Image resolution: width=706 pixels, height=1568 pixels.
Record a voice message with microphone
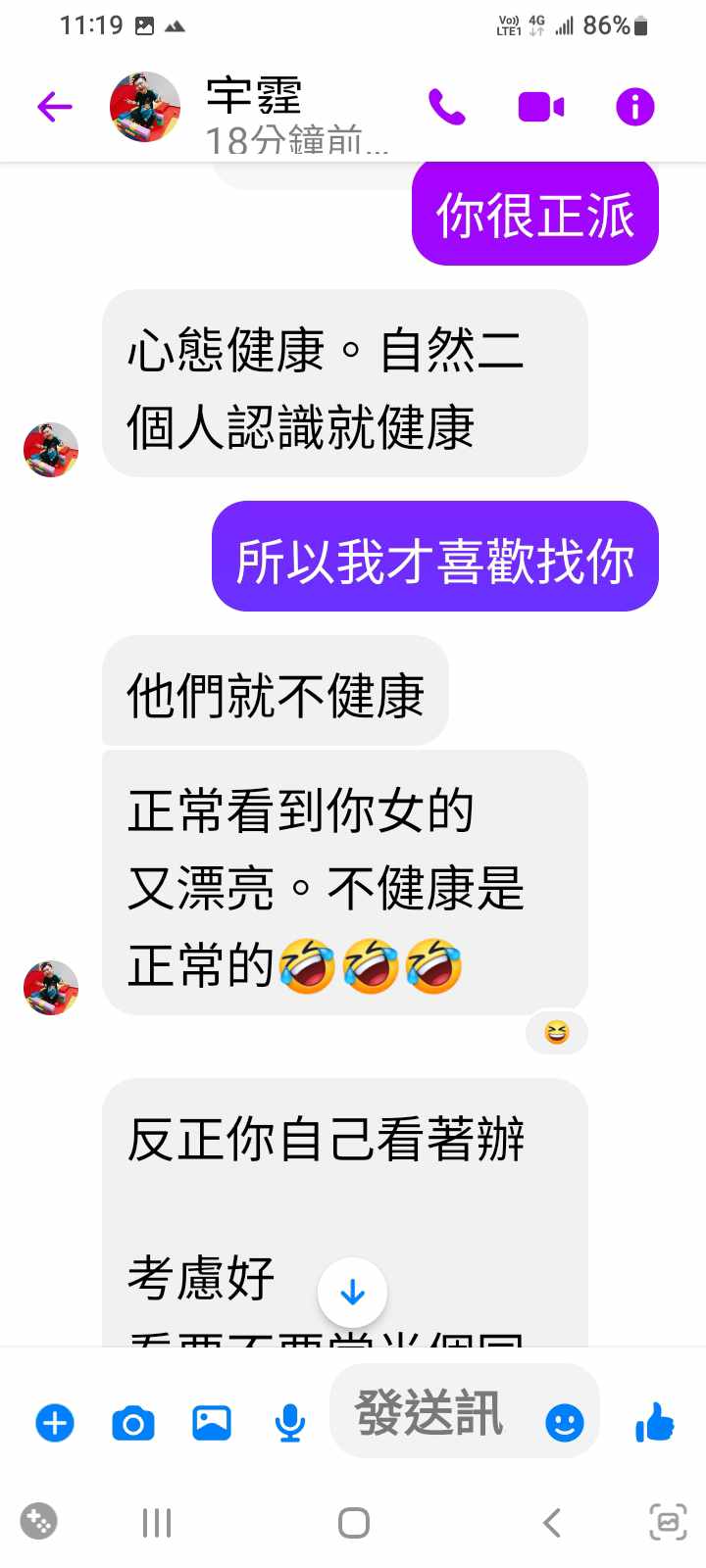coord(289,1422)
